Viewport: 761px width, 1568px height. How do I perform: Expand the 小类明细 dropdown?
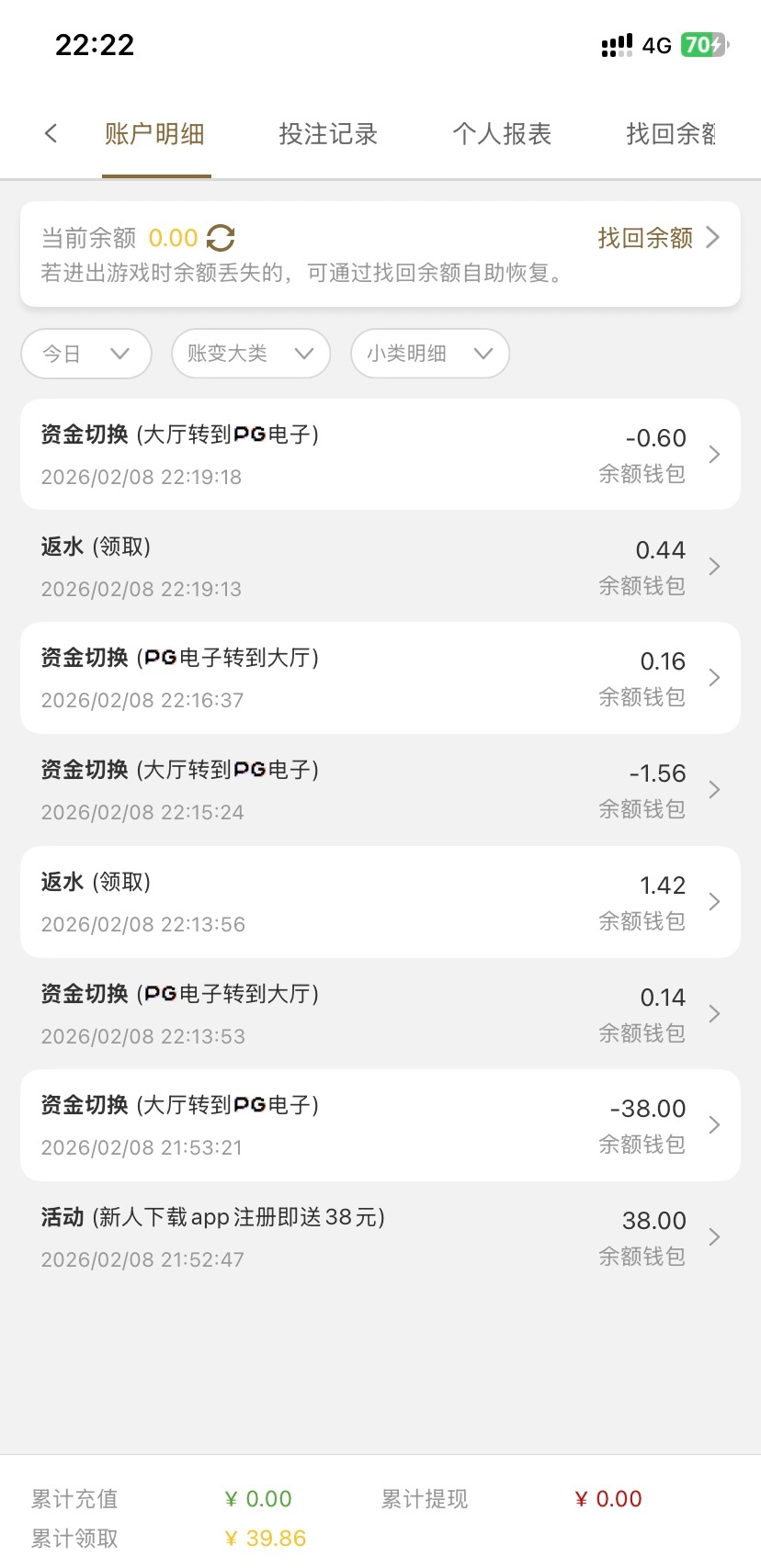pyautogui.click(x=429, y=354)
